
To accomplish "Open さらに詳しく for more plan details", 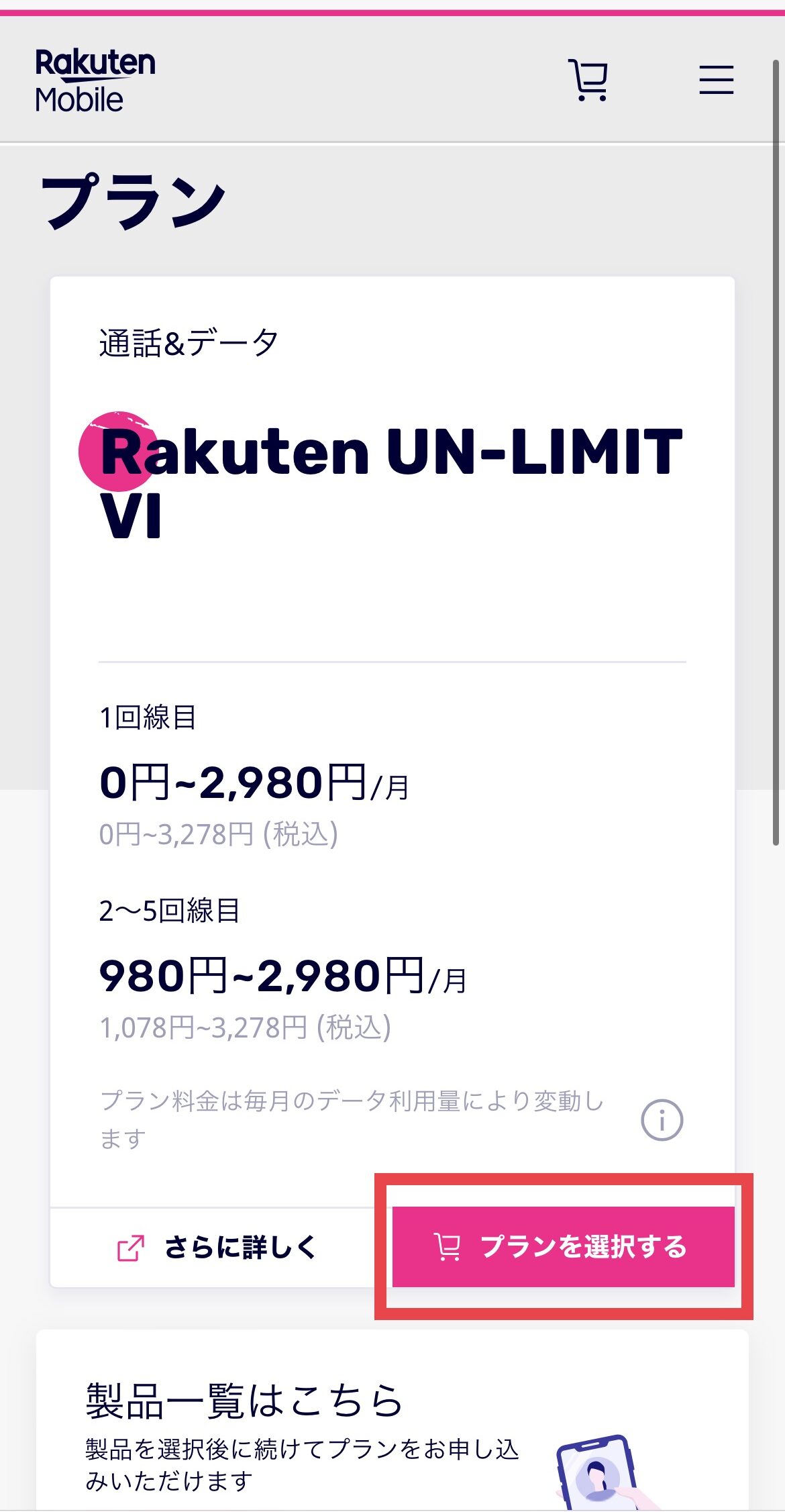I will (216, 1248).
